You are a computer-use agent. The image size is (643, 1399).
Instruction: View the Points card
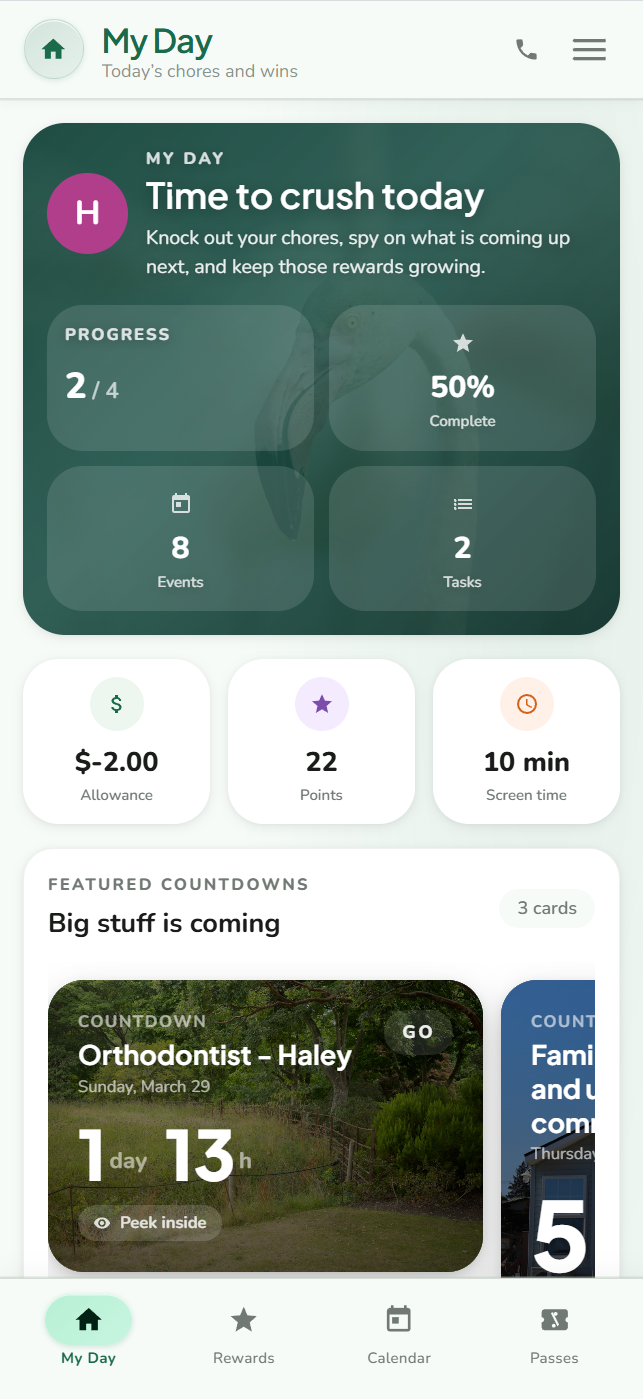click(x=321, y=741)
